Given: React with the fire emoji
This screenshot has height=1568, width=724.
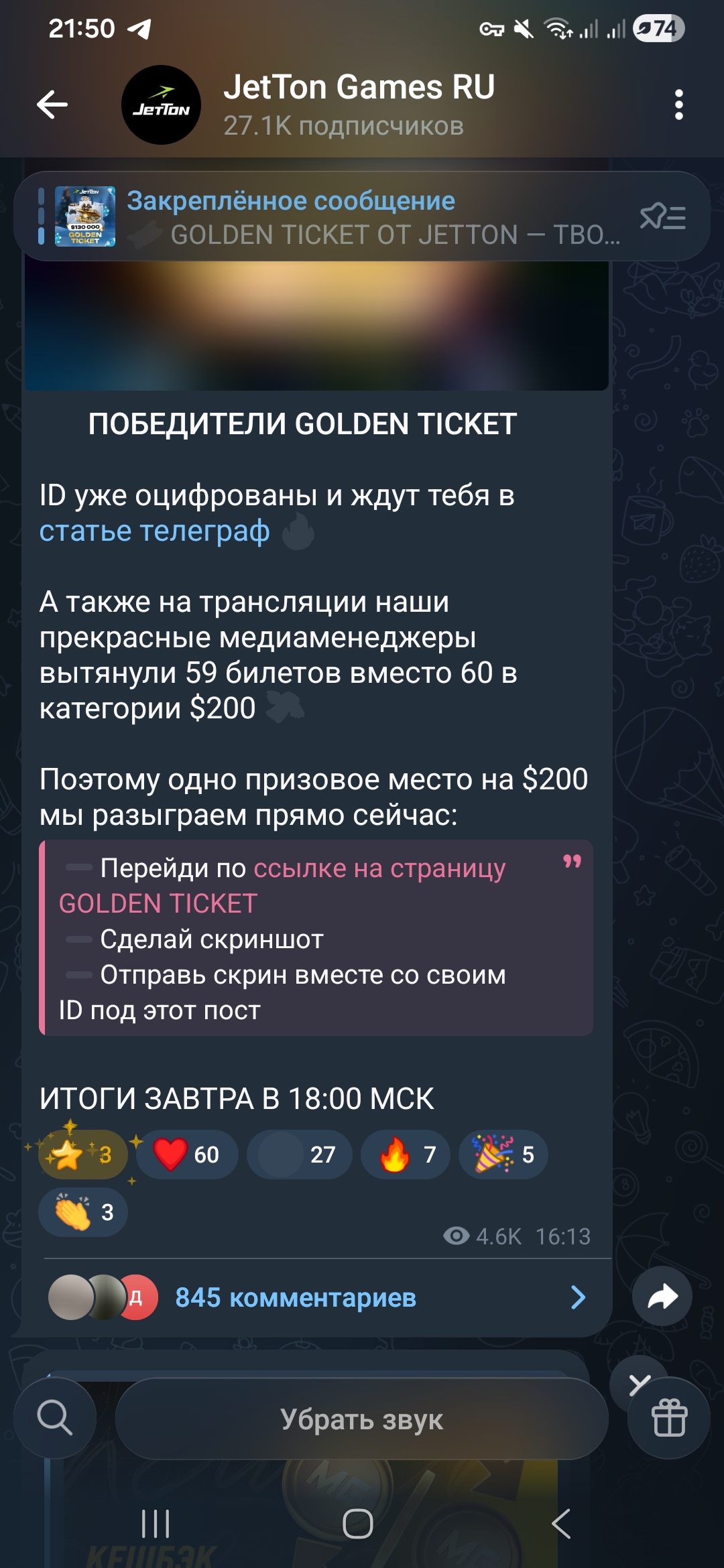Looking at the screenshot, I should pyautogui.click(x=406, y=1154).
